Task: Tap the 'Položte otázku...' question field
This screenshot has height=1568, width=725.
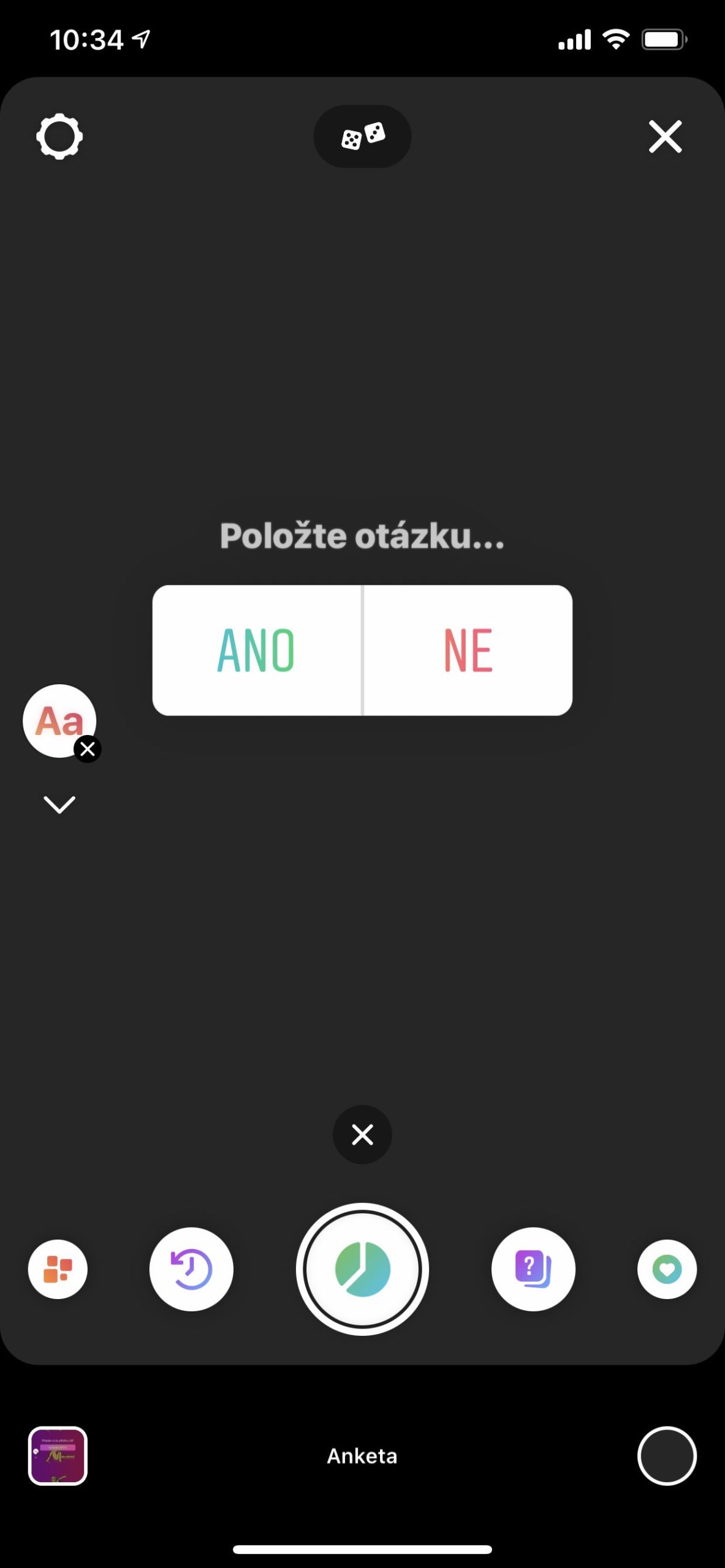Action: (x=362, y=538)
